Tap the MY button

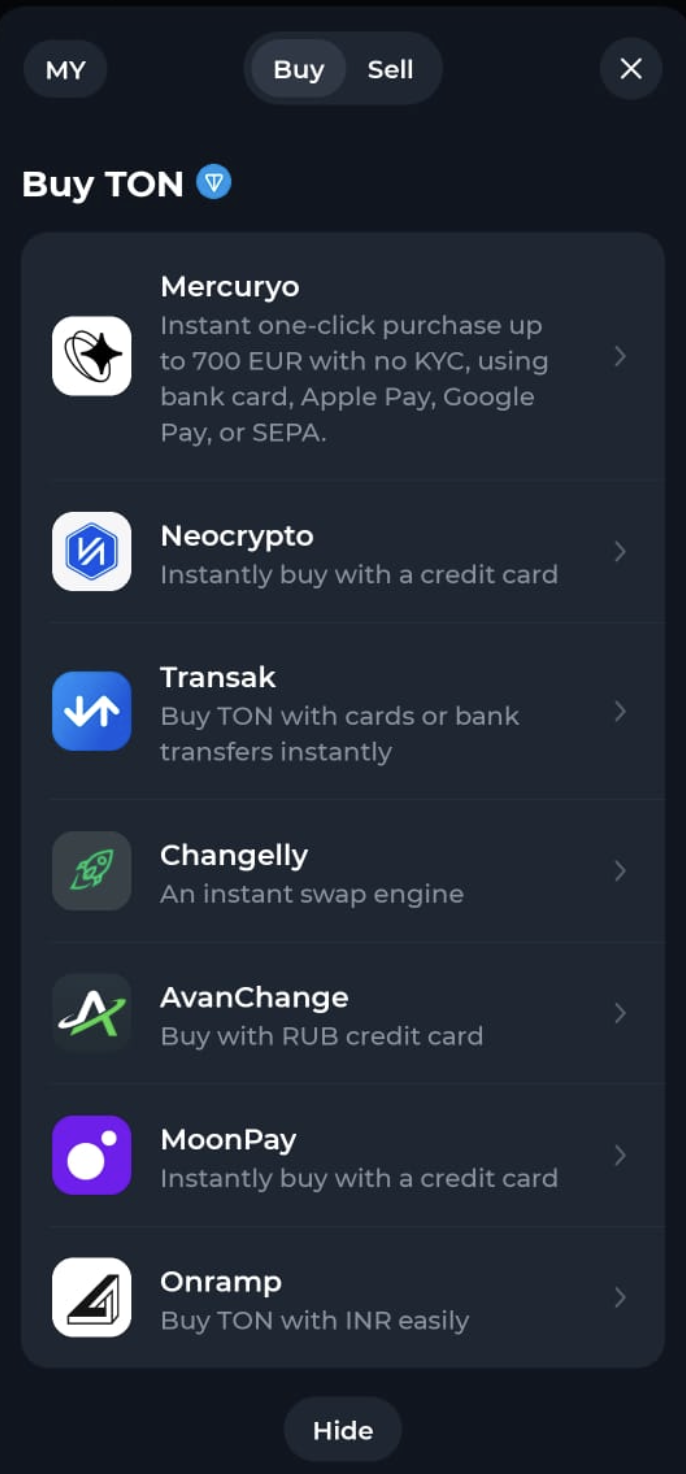click(65, 70)
